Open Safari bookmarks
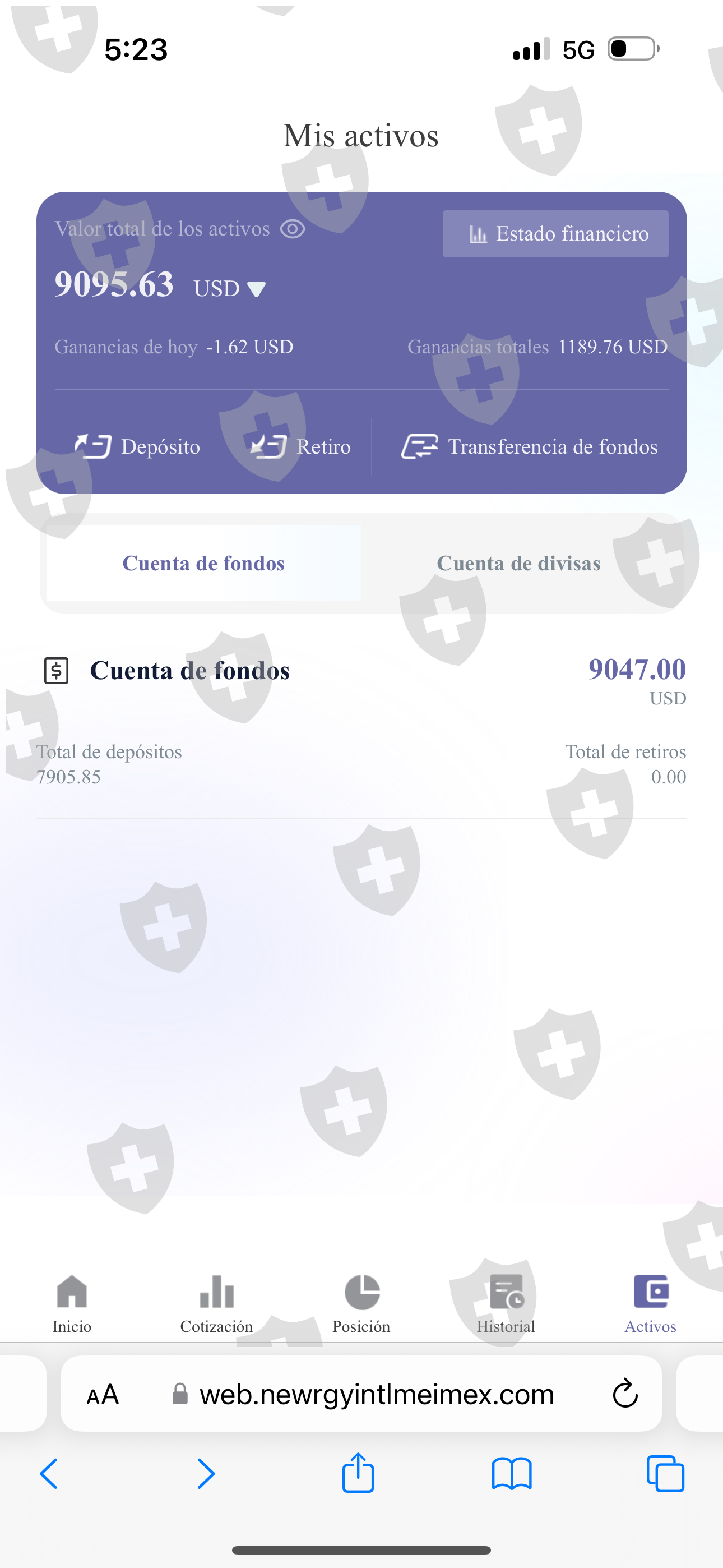The image size is (723, 1568). click(512, 1474)
